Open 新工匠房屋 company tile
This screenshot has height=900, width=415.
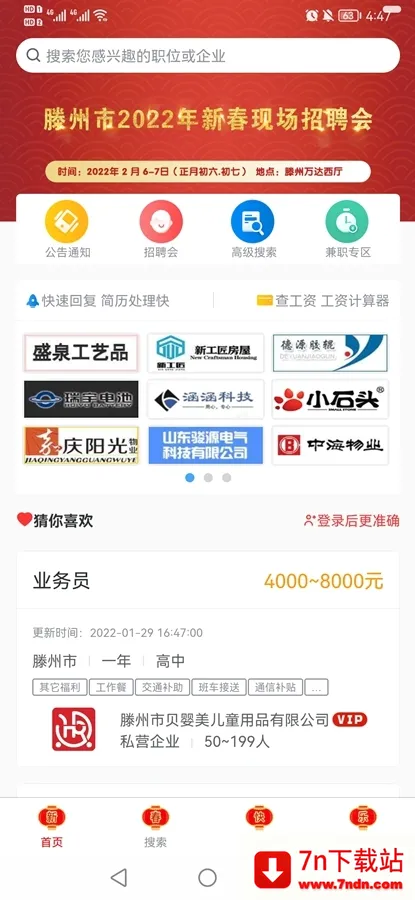pos(205,352)
